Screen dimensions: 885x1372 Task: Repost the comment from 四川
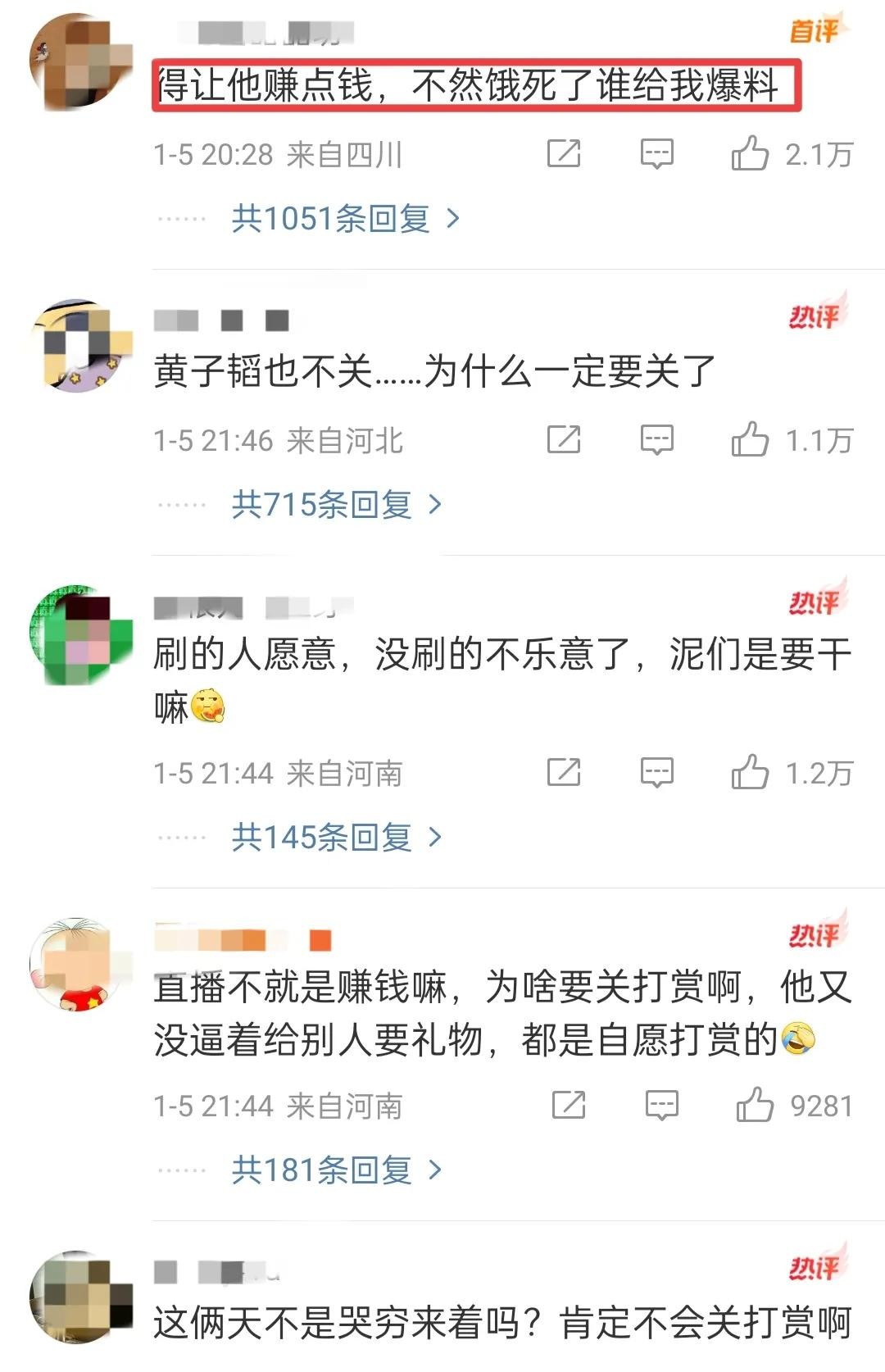click(x=564, y=153)
